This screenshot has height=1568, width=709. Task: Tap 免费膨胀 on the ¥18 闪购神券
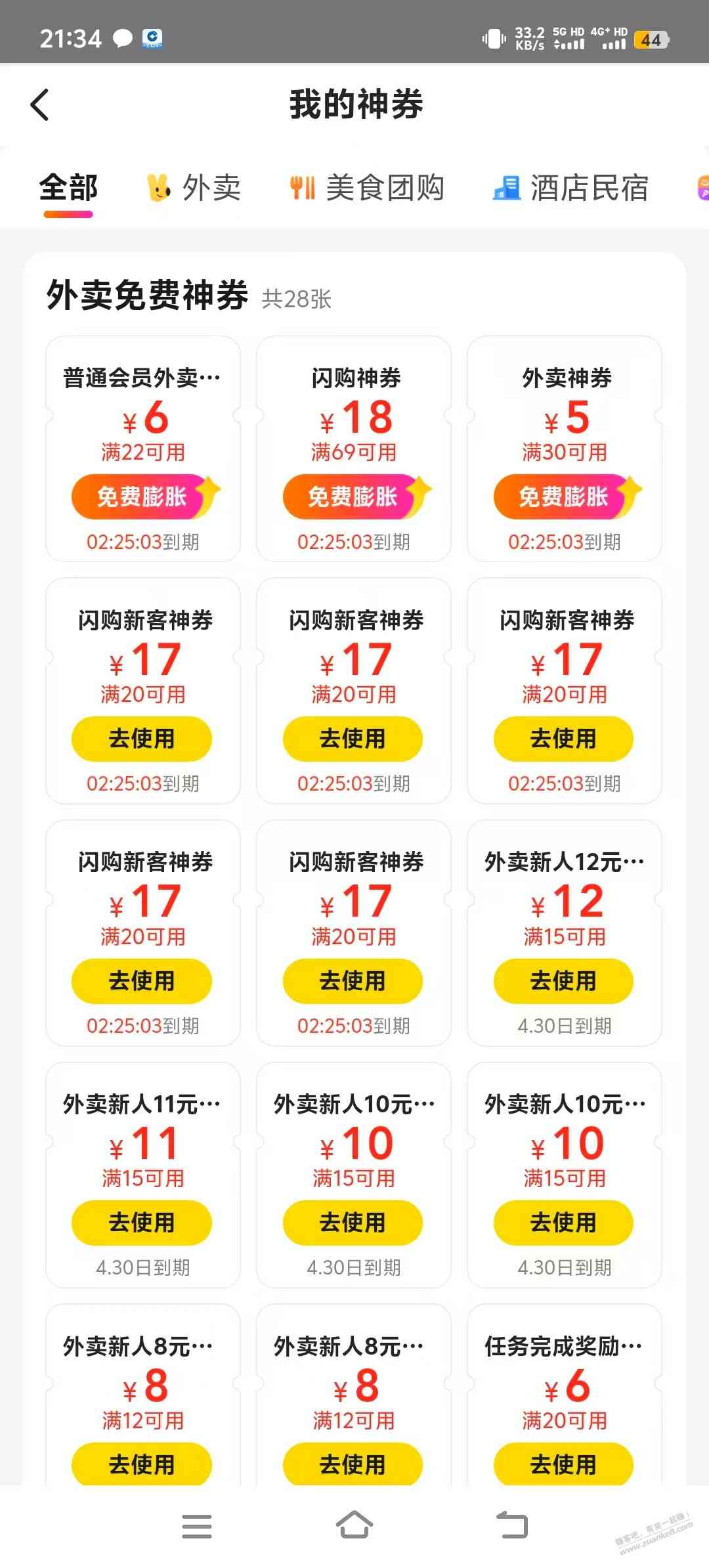tap(353, 496)
